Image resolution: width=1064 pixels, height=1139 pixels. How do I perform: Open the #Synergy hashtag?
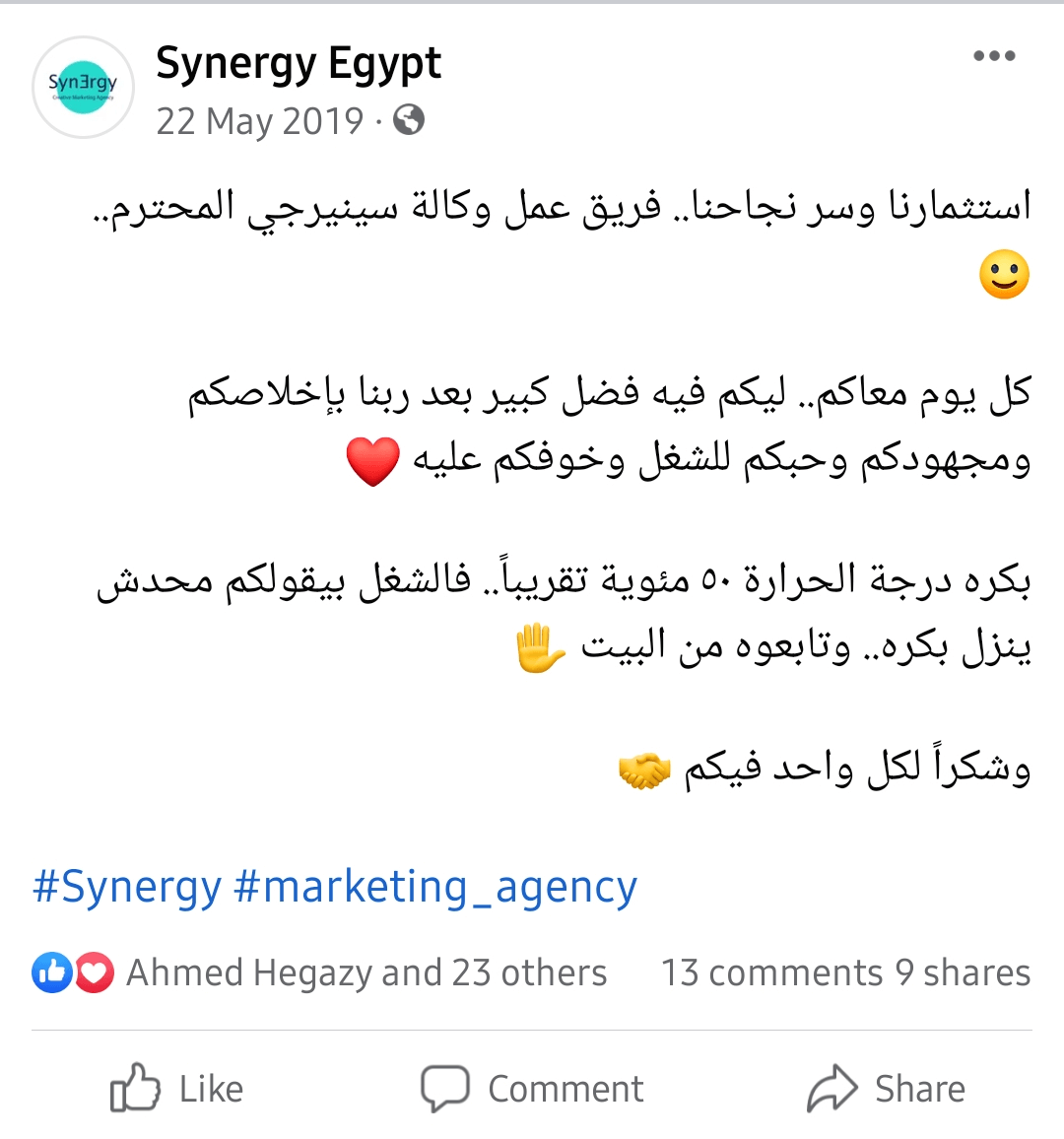tap(126, 887)
